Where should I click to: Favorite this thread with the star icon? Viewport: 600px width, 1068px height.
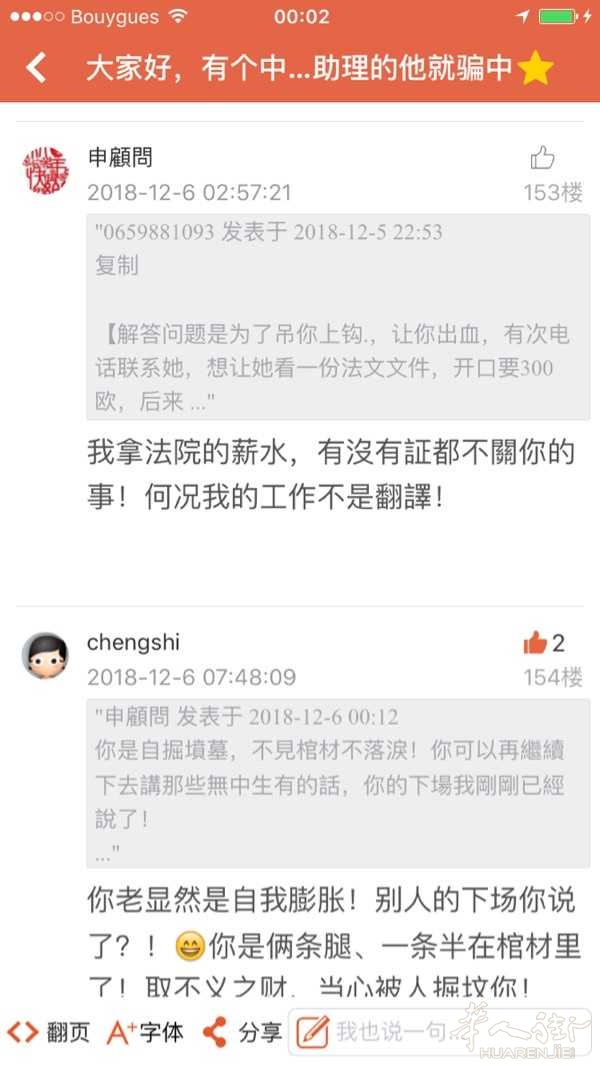tap(536, 68)
